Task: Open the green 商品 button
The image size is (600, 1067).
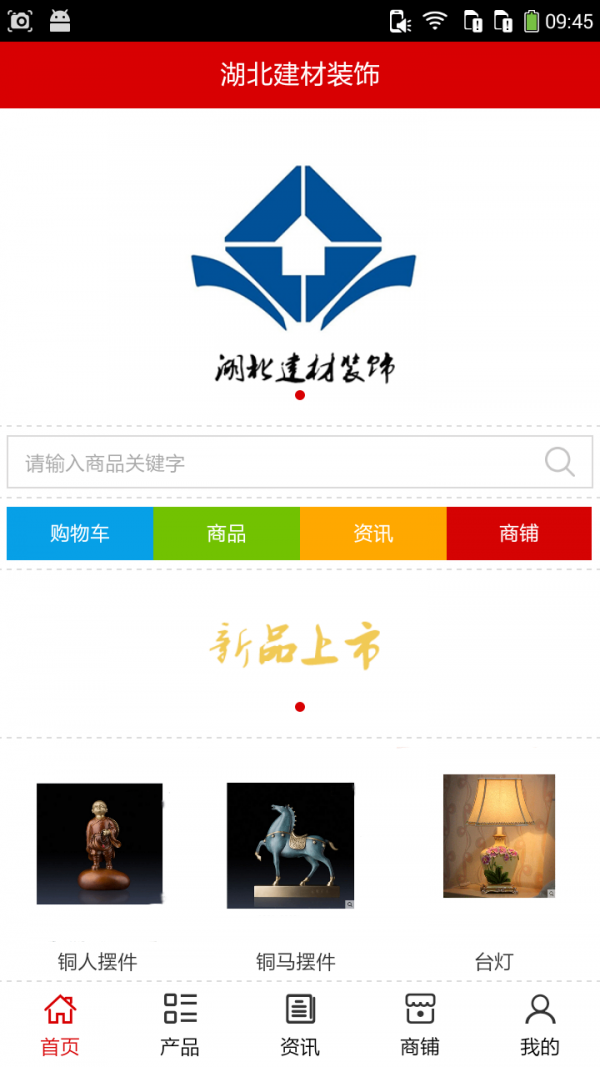Action: pos(226,533)
